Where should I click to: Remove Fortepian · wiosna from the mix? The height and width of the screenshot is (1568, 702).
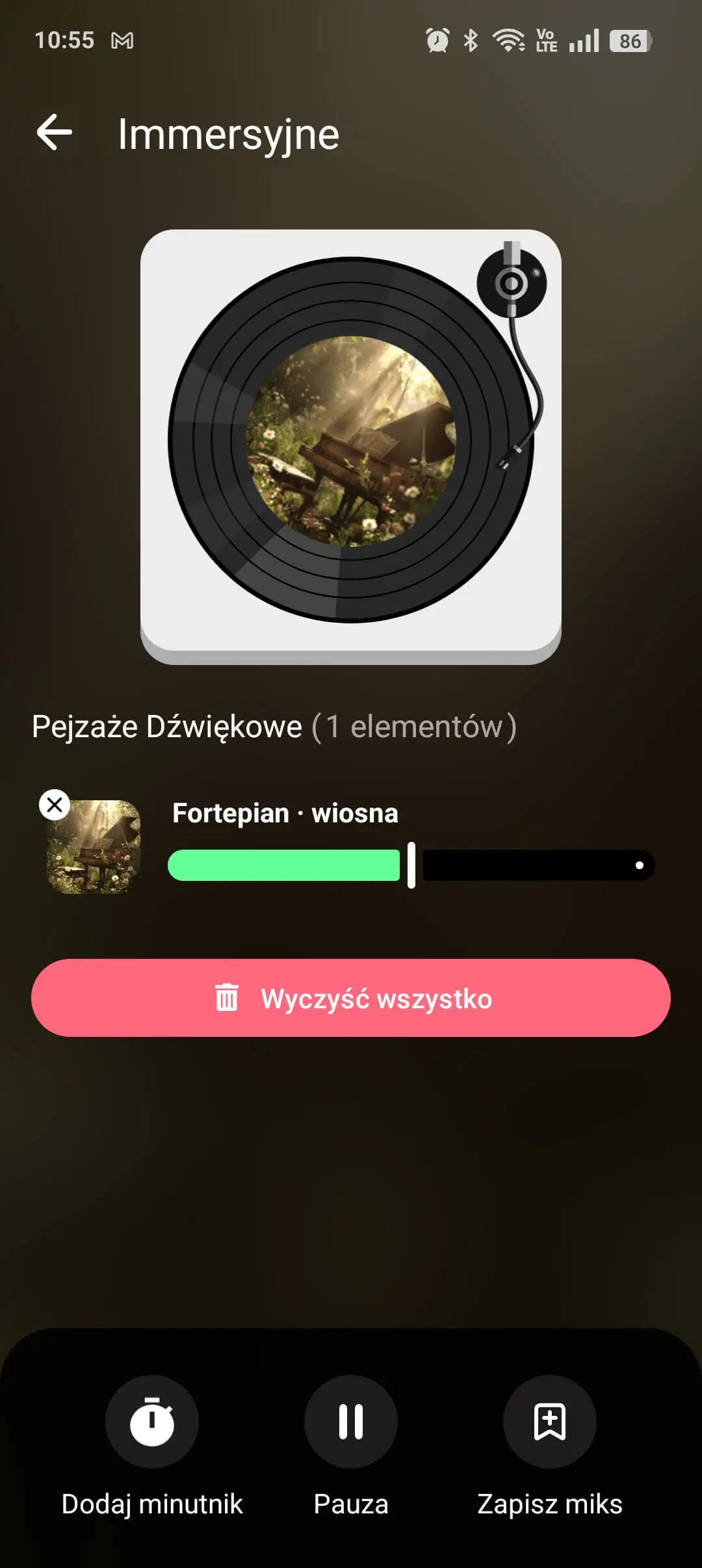pos(55,805)
